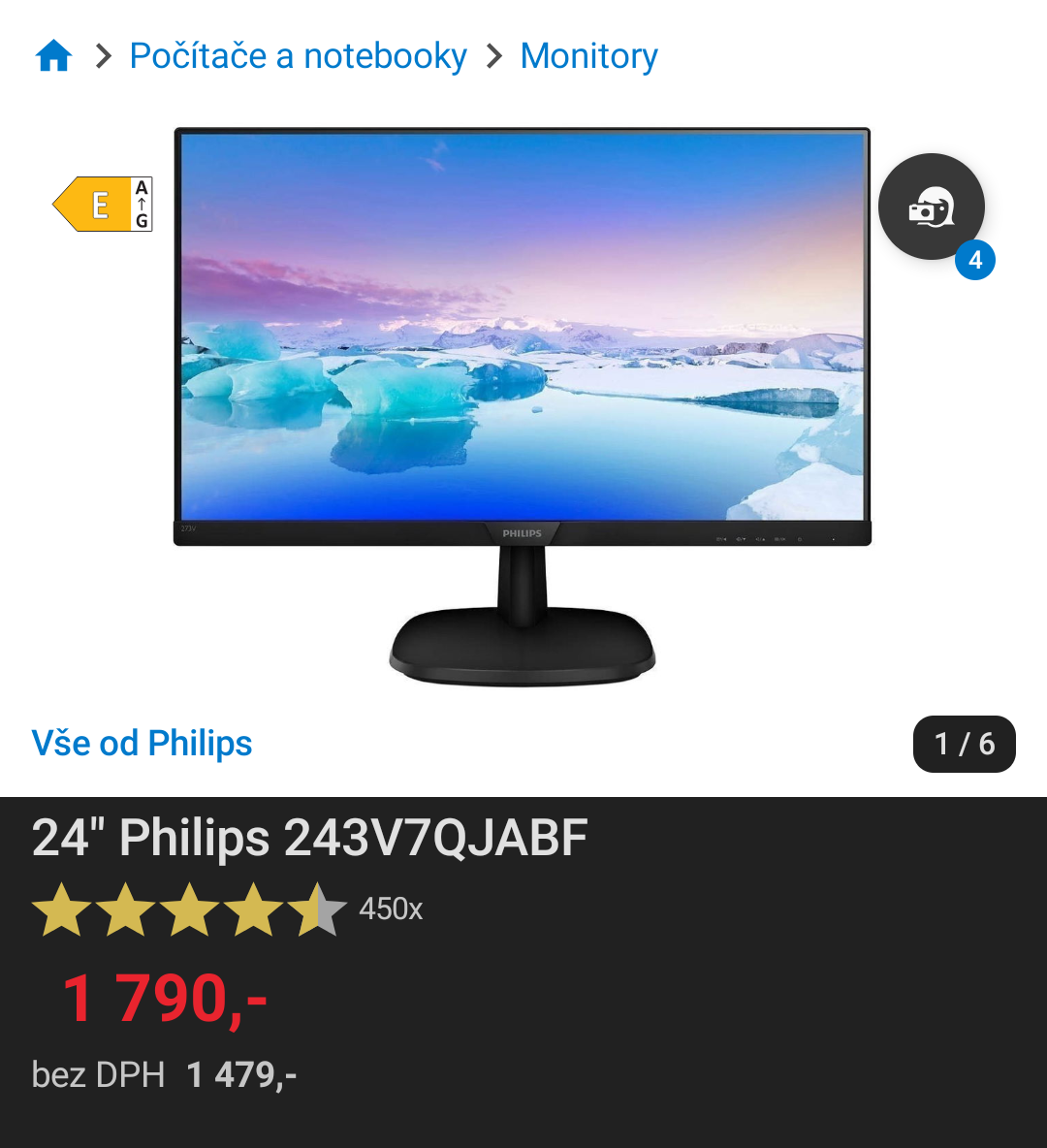Open the Počítače a notebooky category
Viewport: 1047px width, 1148px height.
pos(298,56)
